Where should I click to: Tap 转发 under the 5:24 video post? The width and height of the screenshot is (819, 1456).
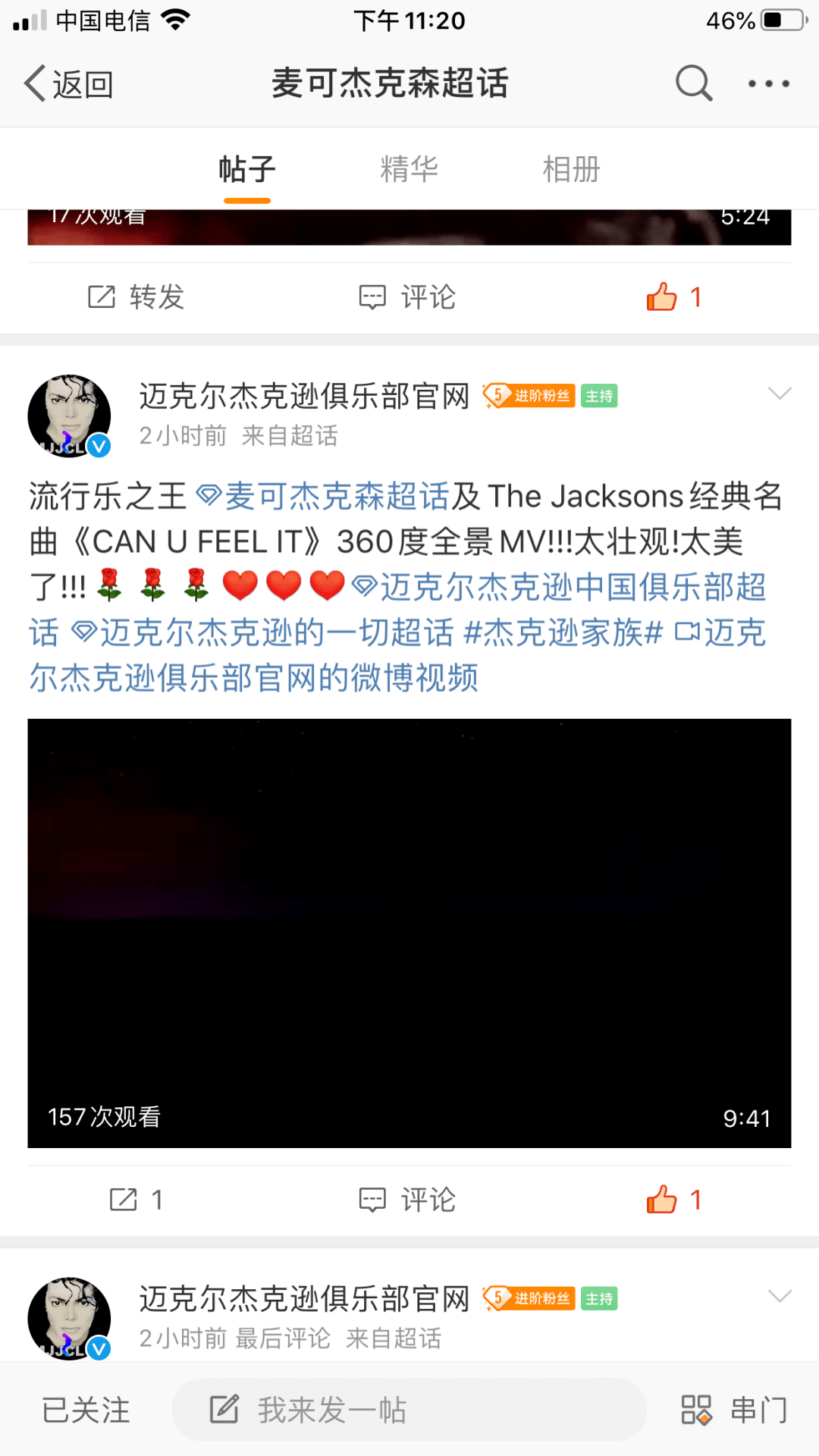coord(136,297)
